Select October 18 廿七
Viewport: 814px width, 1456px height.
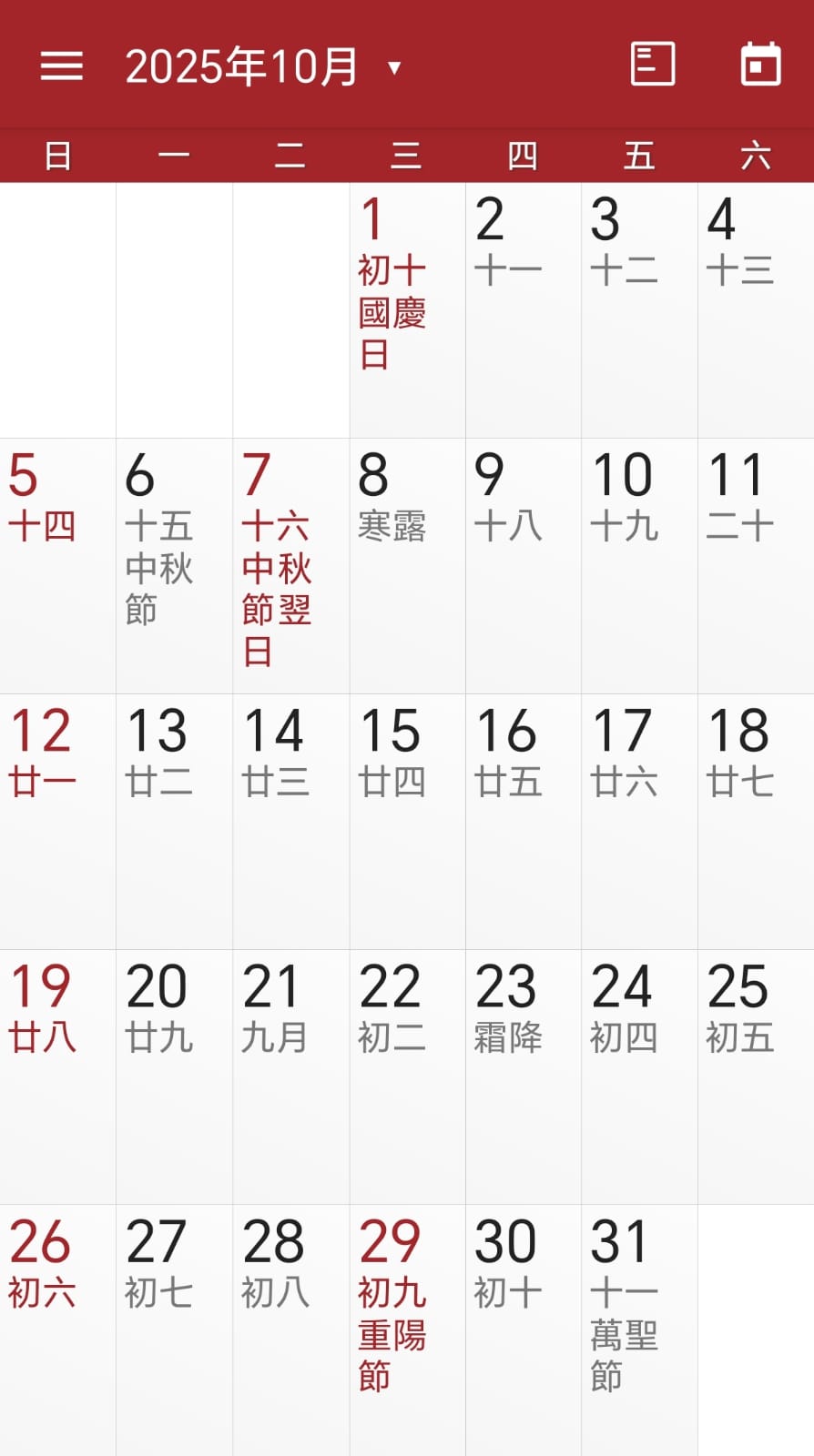(756, 819)
